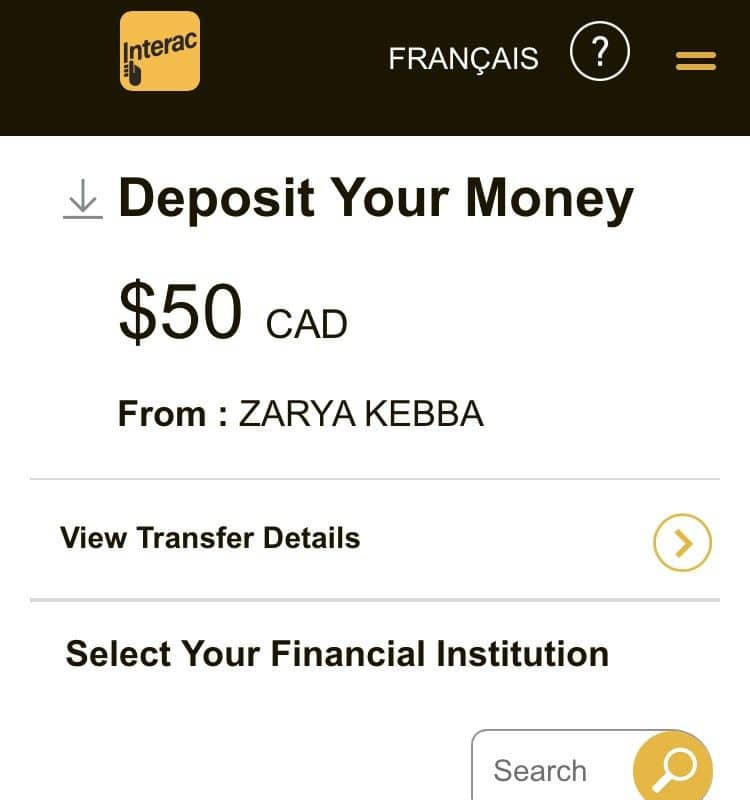Switch language to Français
750x800 pixels.
click(463, 59)
